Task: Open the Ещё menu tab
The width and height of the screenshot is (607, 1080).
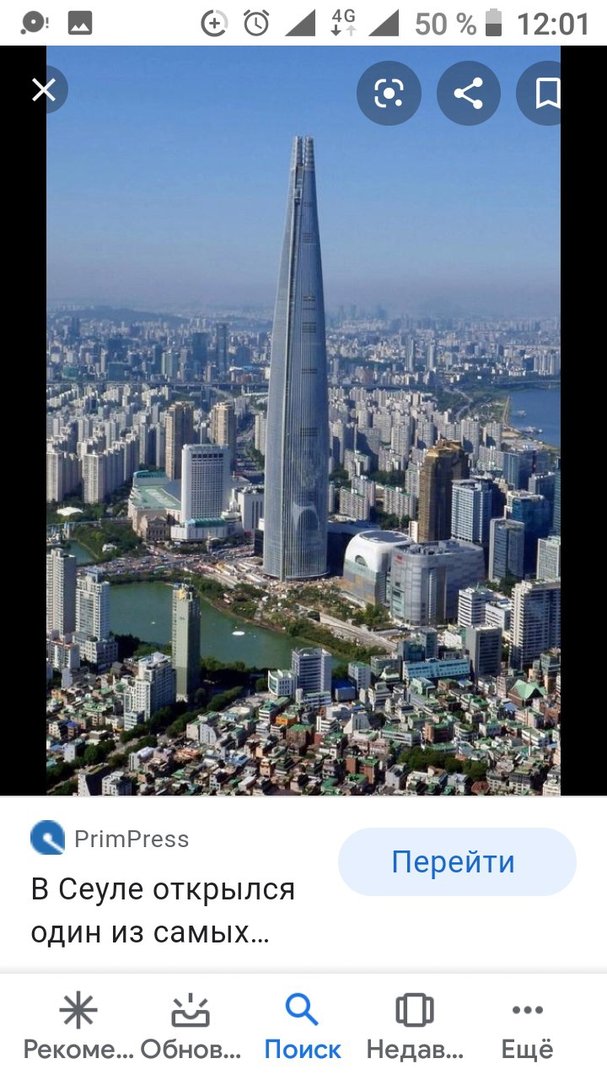Action: 527,1026
